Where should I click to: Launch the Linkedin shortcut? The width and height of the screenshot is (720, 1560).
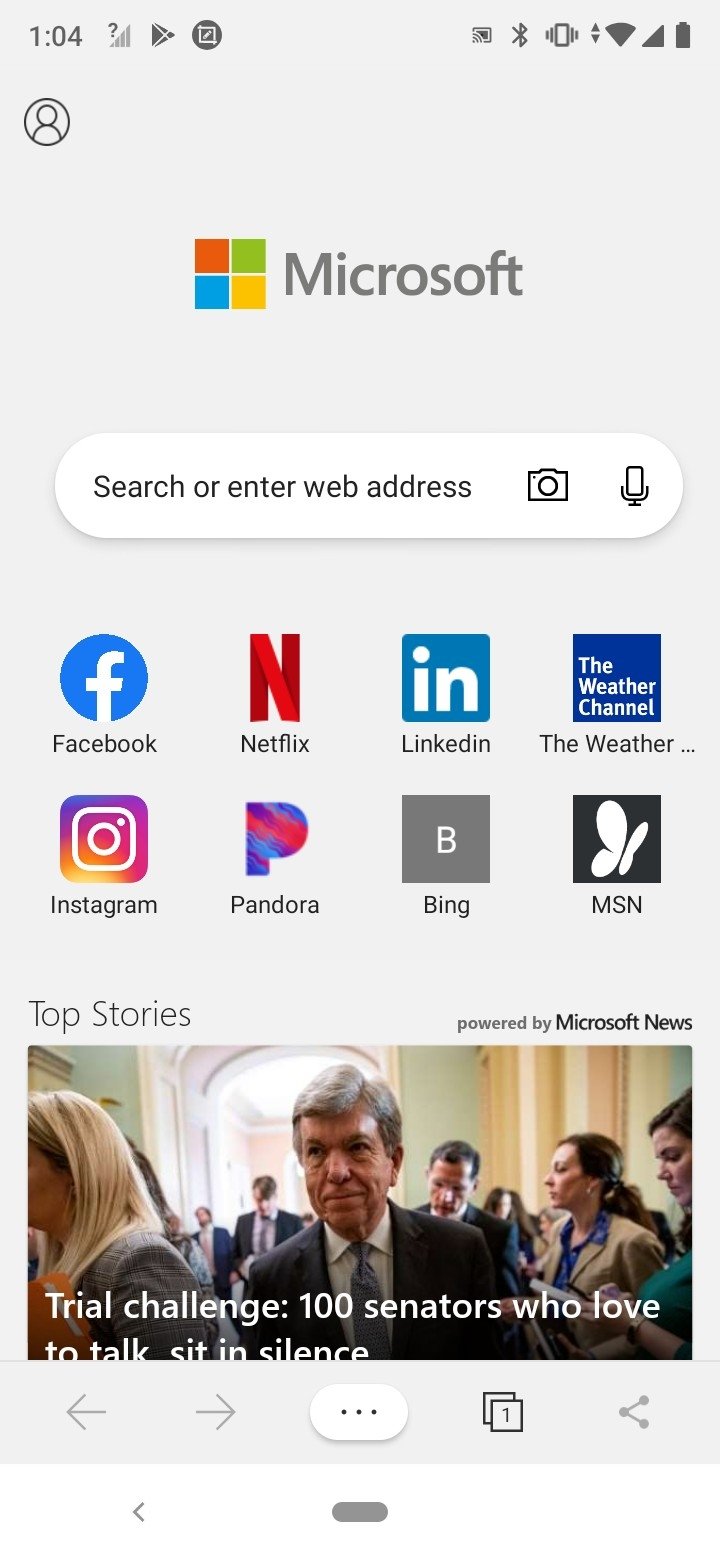(446, 678)
